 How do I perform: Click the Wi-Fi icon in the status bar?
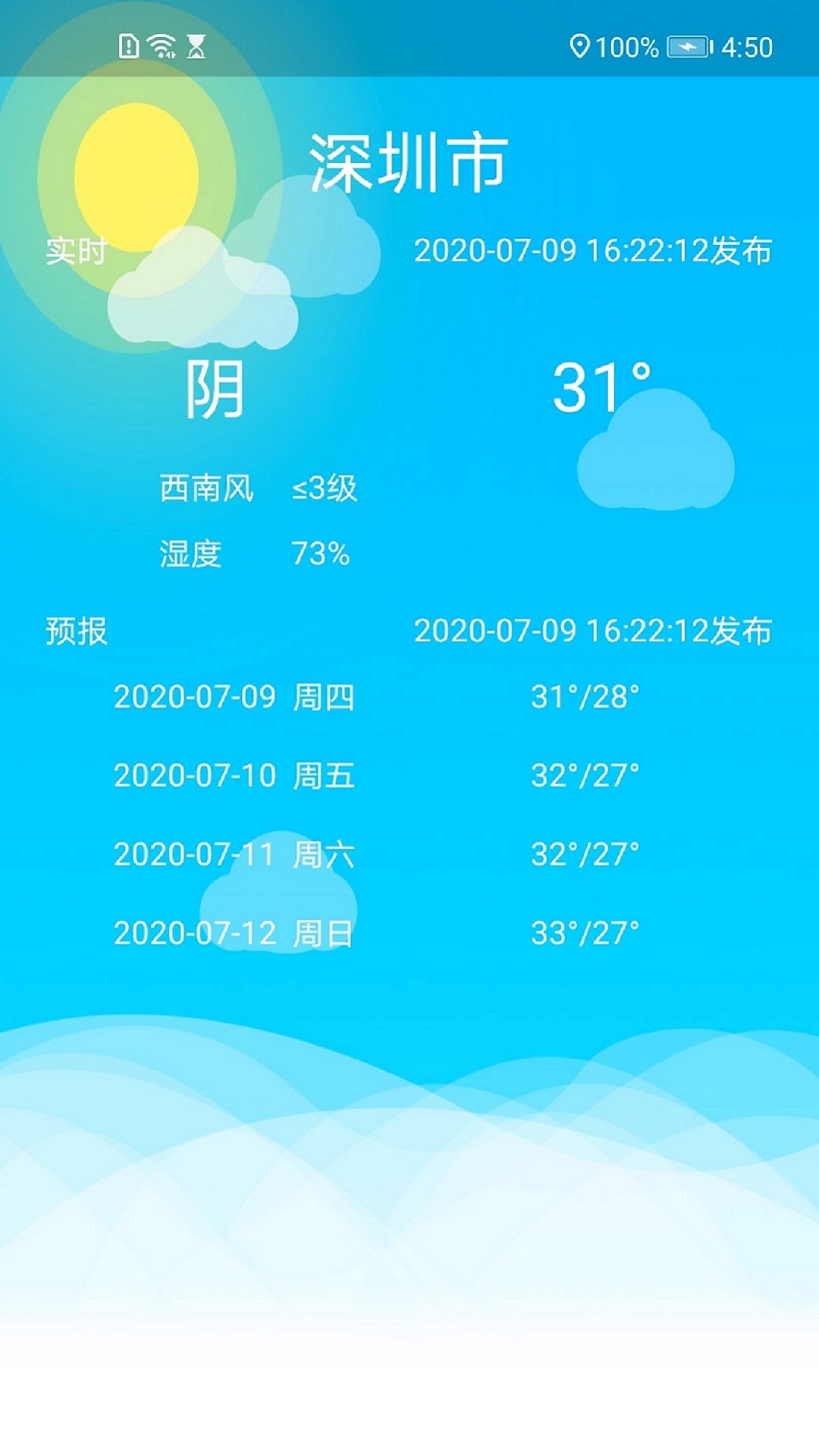tap(162, 45)
